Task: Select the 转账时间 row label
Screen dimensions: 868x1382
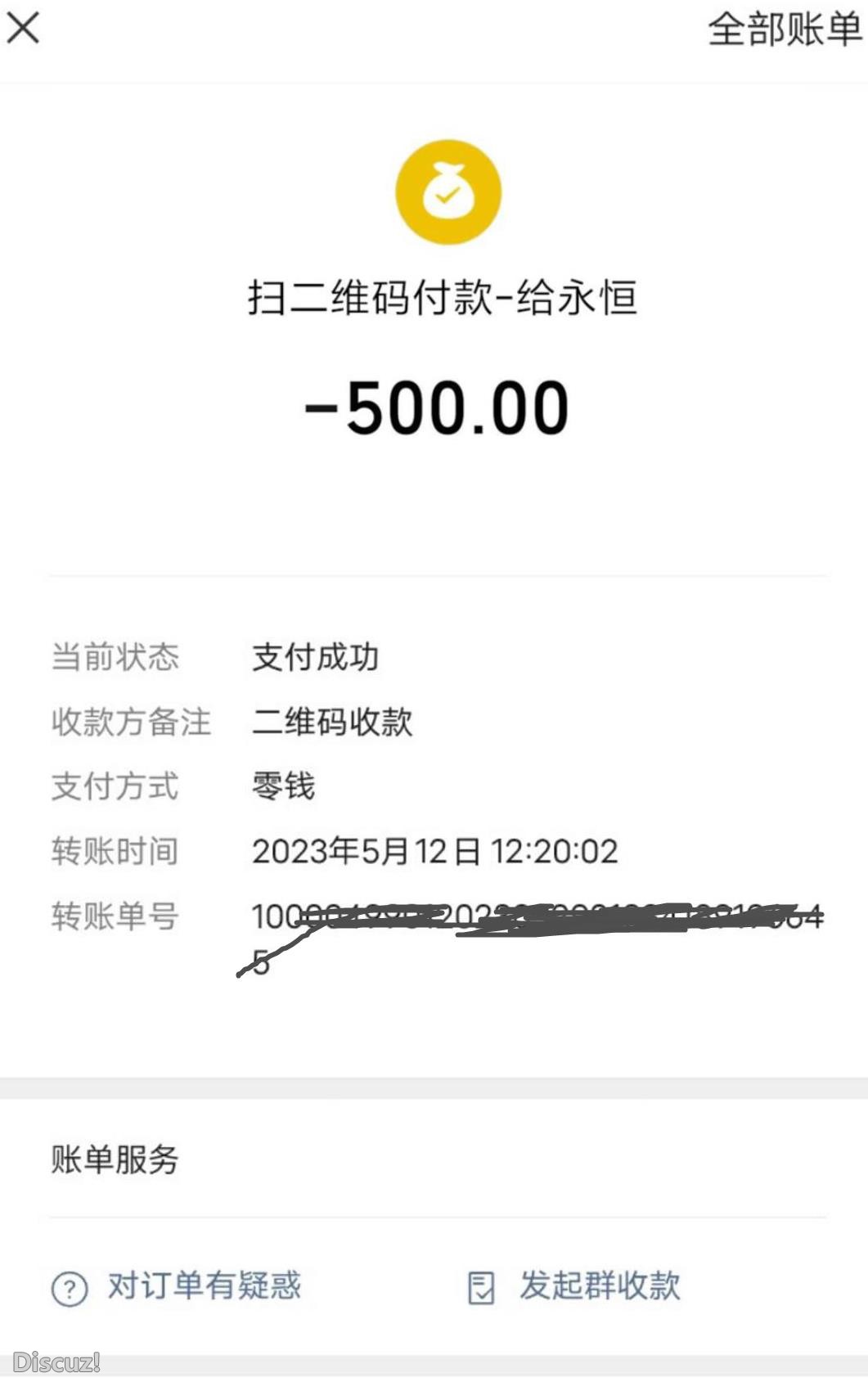Action: (114, 851)
